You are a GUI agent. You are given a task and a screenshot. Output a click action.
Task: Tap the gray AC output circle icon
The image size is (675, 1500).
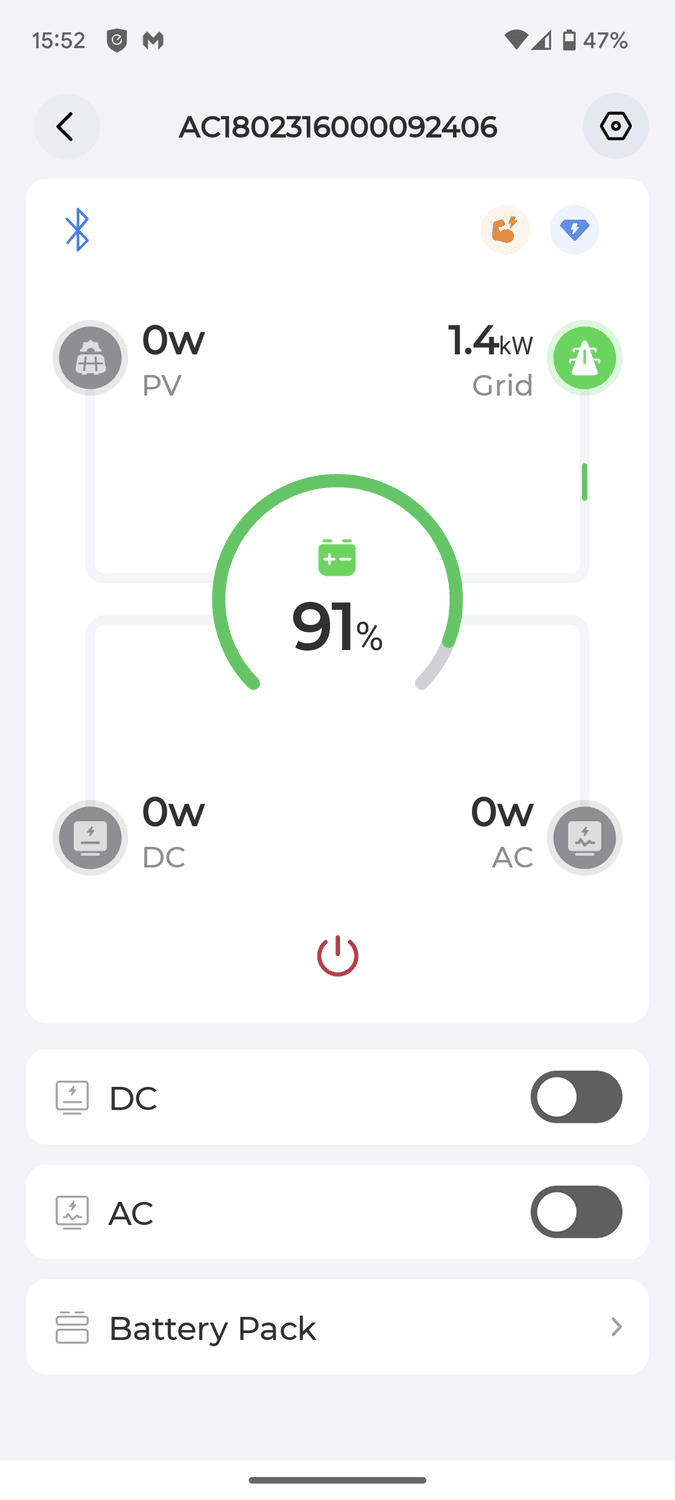click(x=585, y=837)
